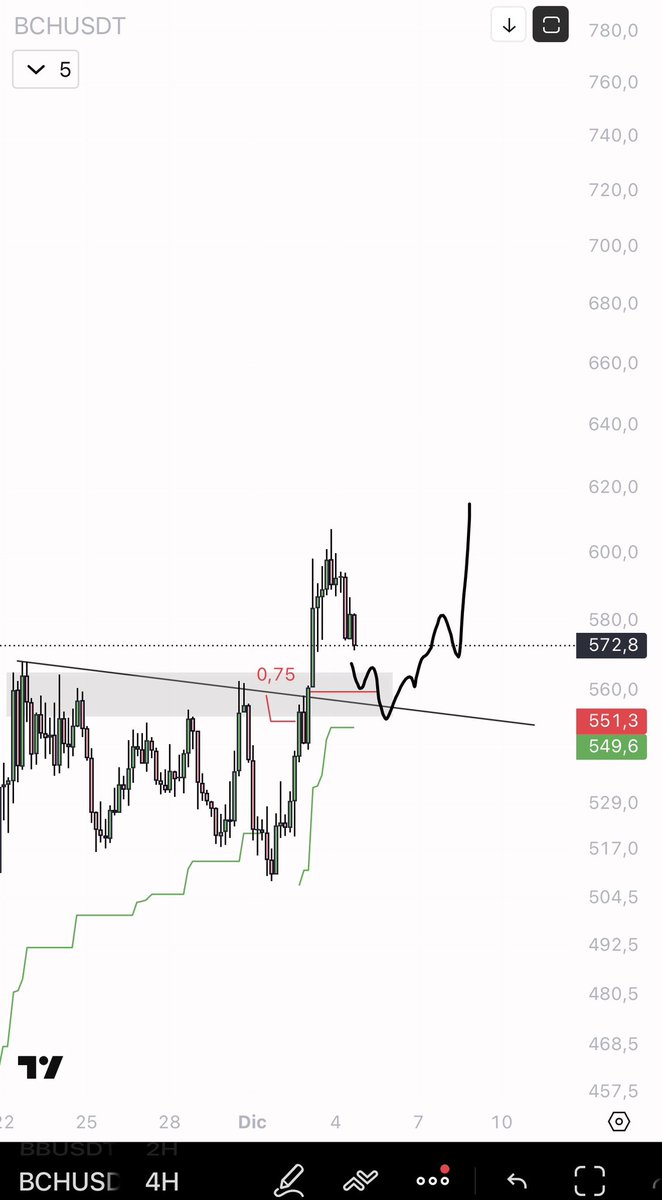The width and height of the screenshot is (662, 1200).
Task: Open the three-dots more menu
Action: tap(433, 1179)
